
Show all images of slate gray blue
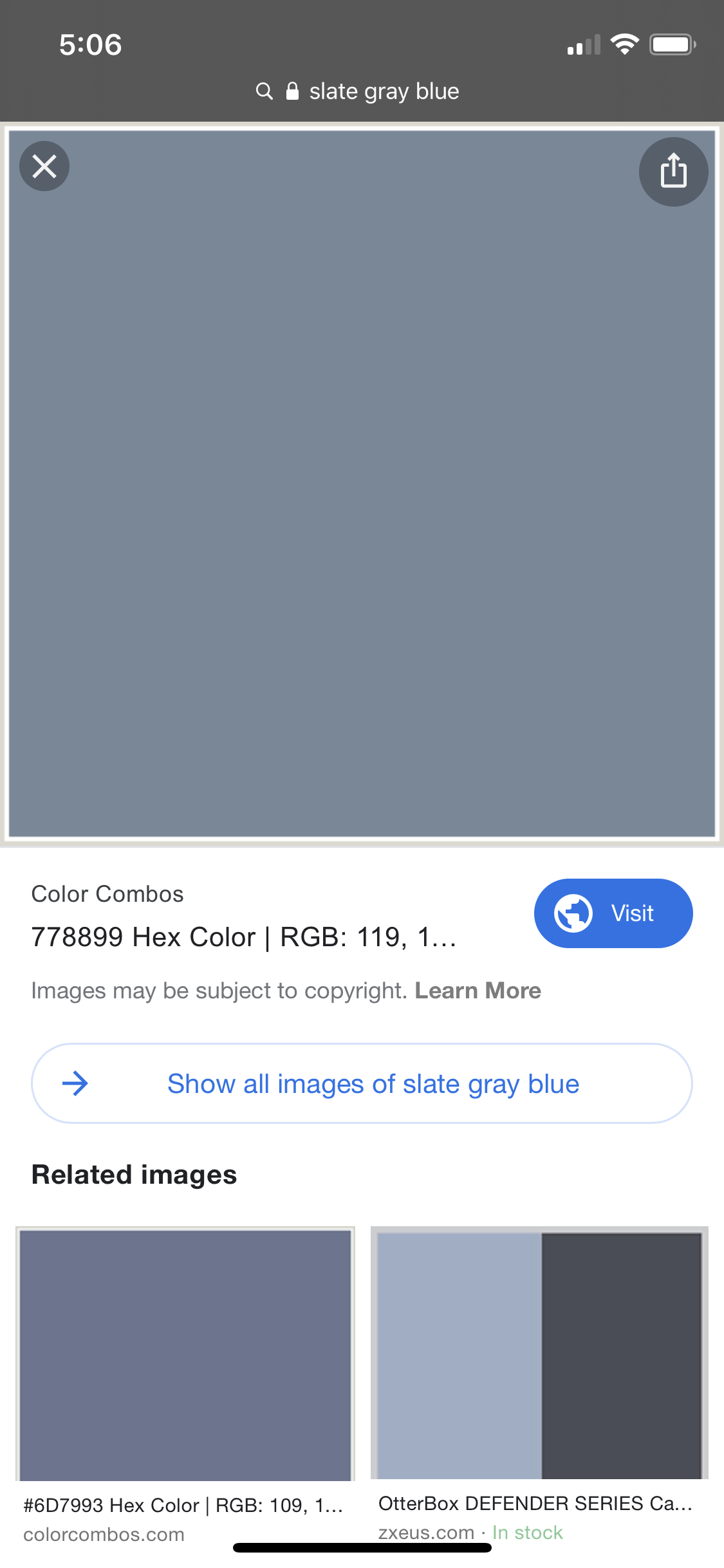362,1084
